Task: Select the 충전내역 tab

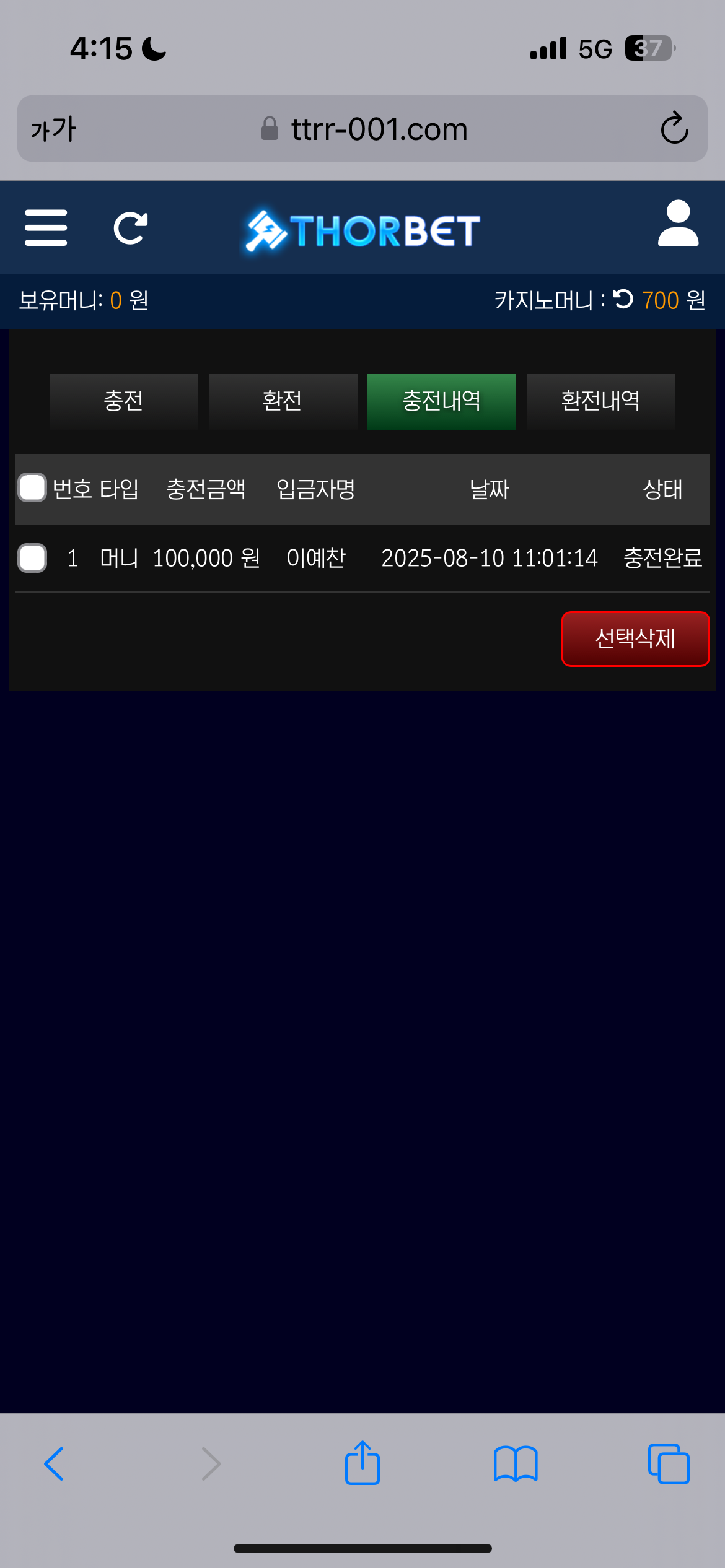Action: 441,401
